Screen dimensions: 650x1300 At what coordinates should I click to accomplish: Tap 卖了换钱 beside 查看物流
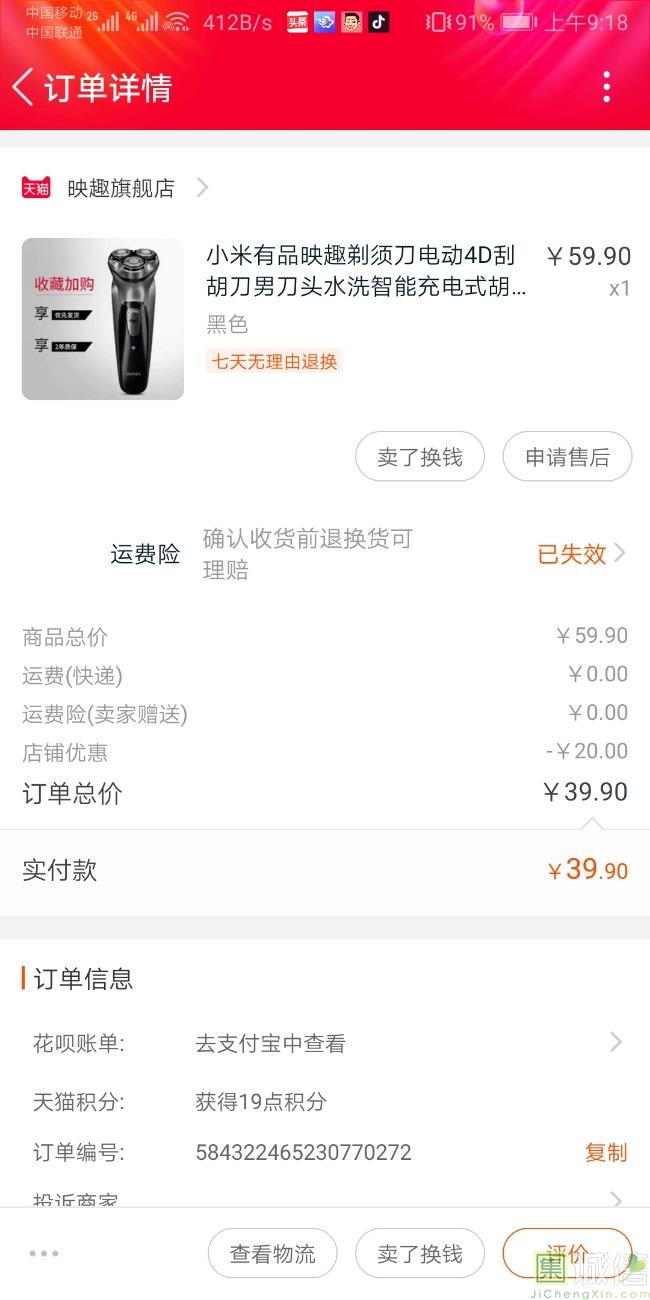coord(420,1253)
